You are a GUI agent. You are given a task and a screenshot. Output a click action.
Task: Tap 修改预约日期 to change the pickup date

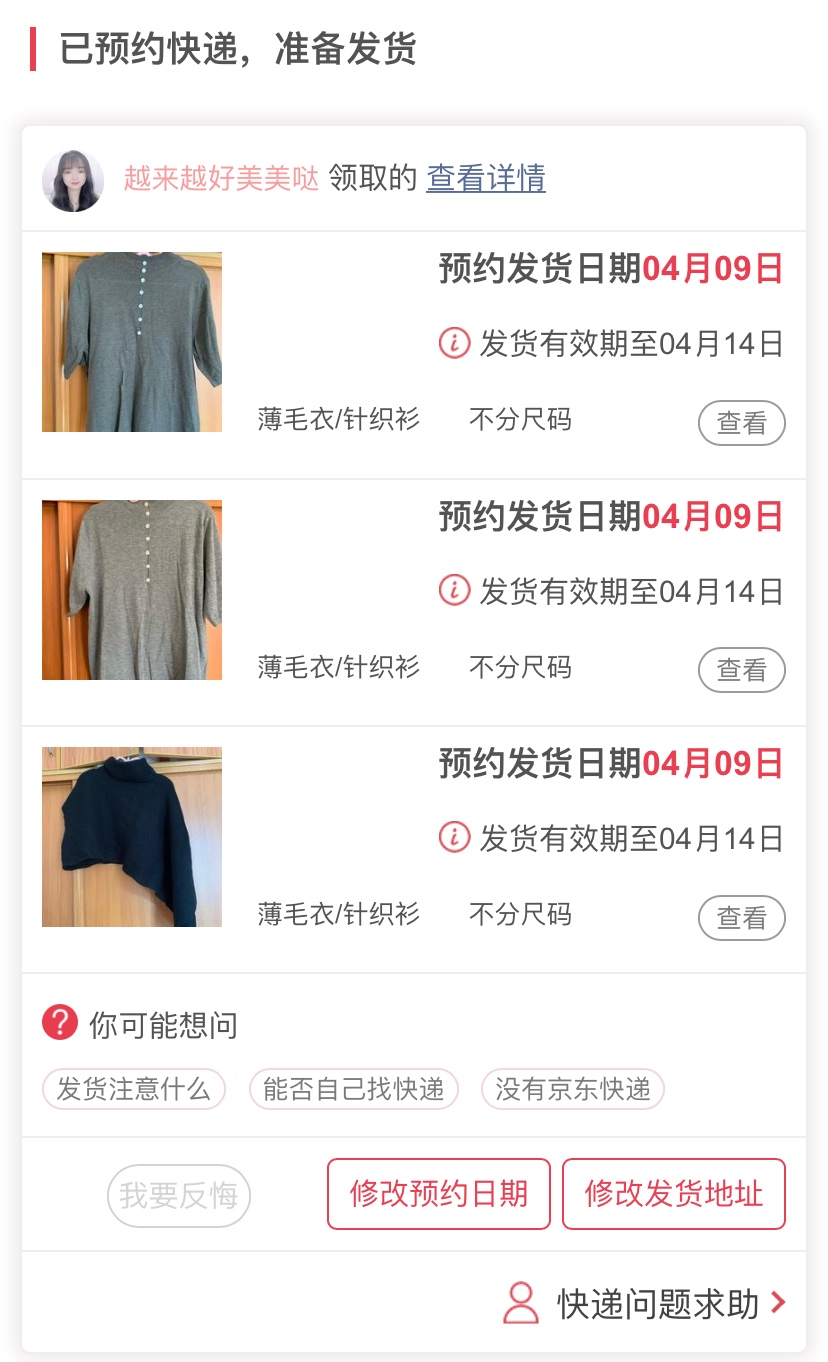pyautogui.click(x=439, y=1194)
